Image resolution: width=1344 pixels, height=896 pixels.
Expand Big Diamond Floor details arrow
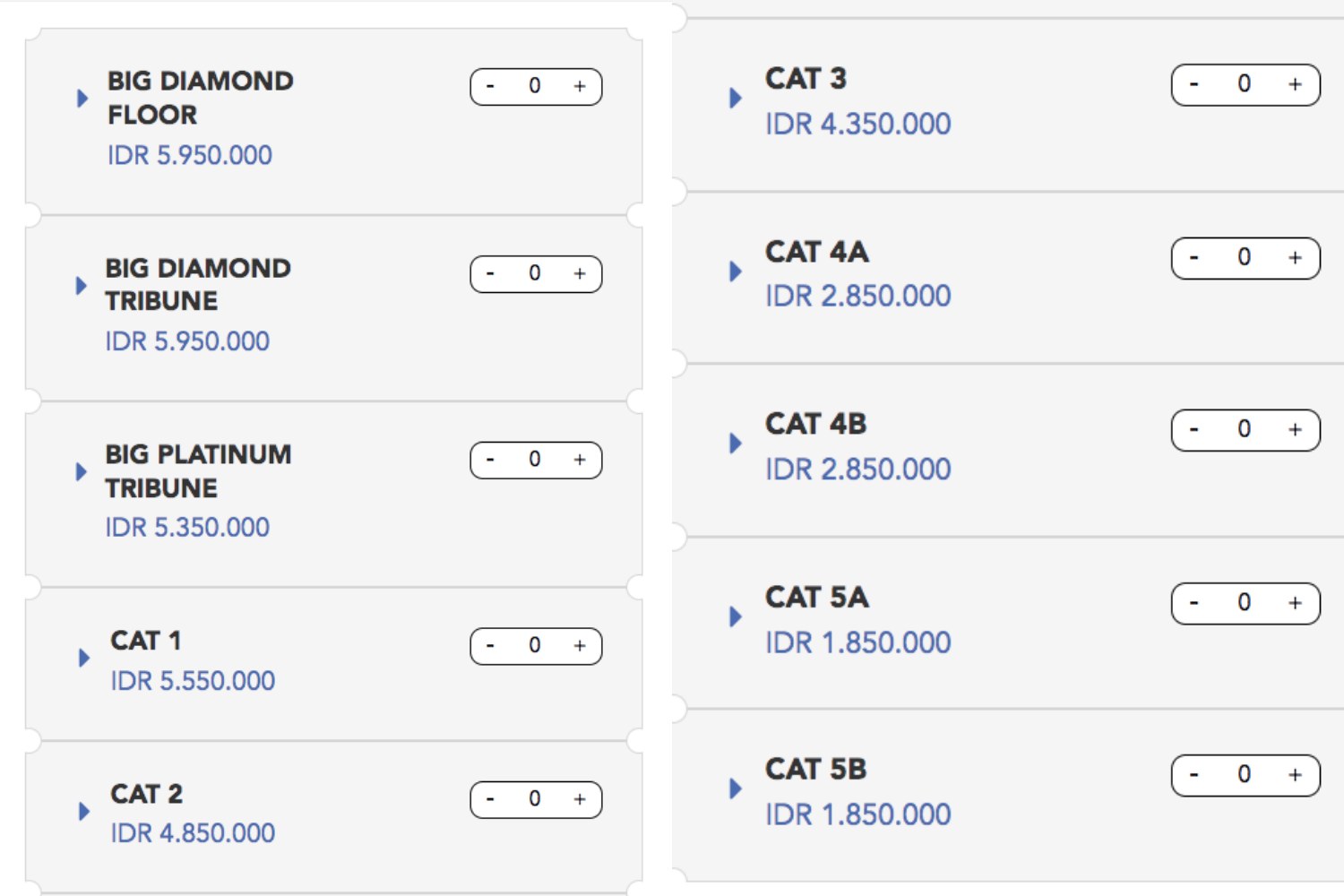(x=82, y=99)
